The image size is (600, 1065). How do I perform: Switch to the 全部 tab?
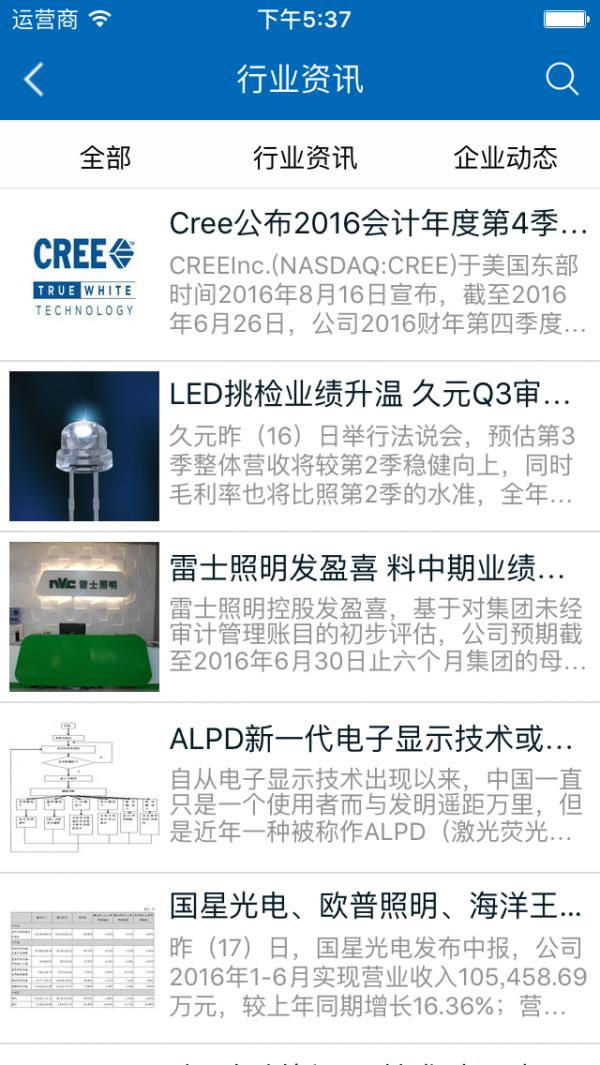point(105,157)
